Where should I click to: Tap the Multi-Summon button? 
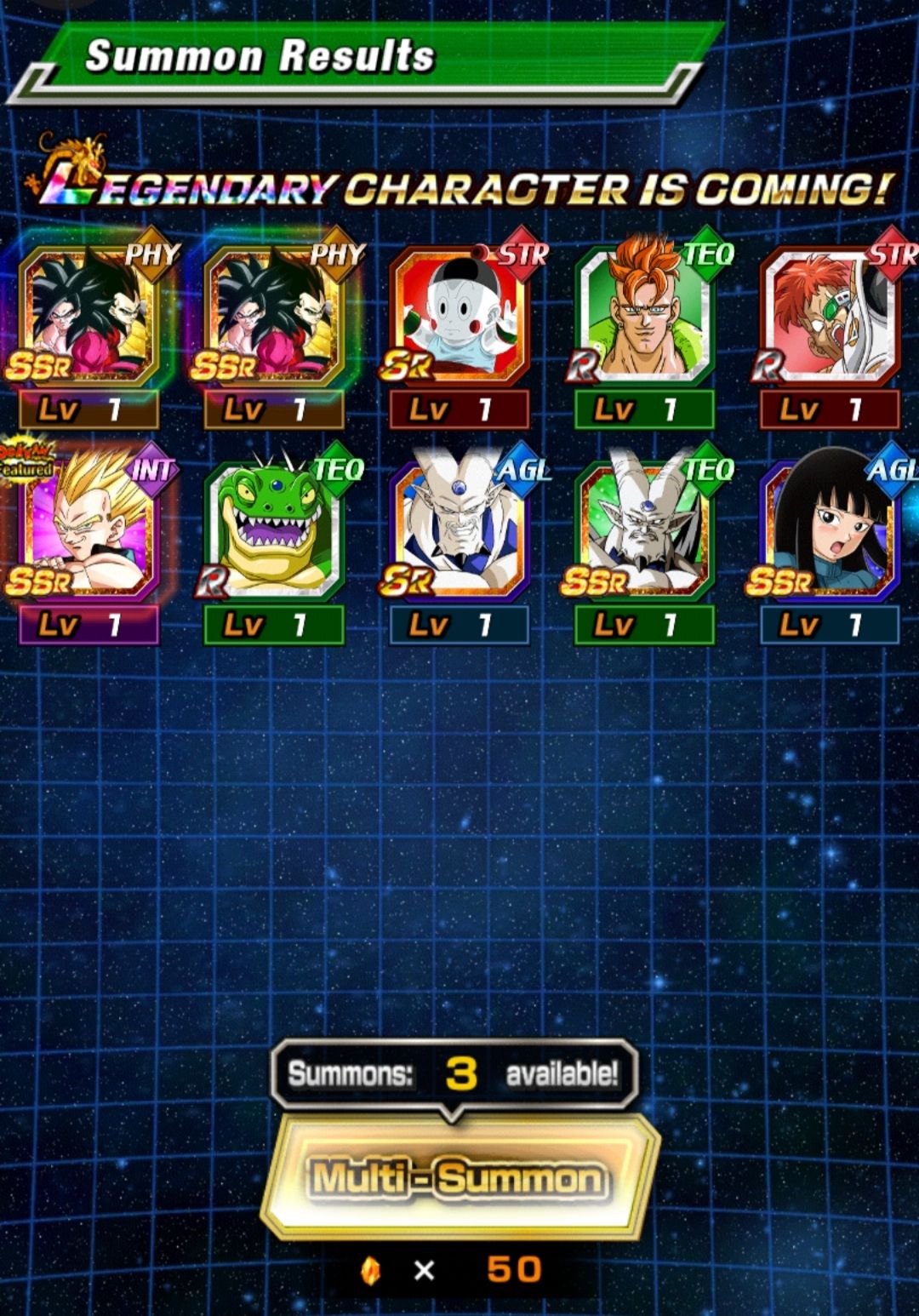click(x=459, y=1177)
